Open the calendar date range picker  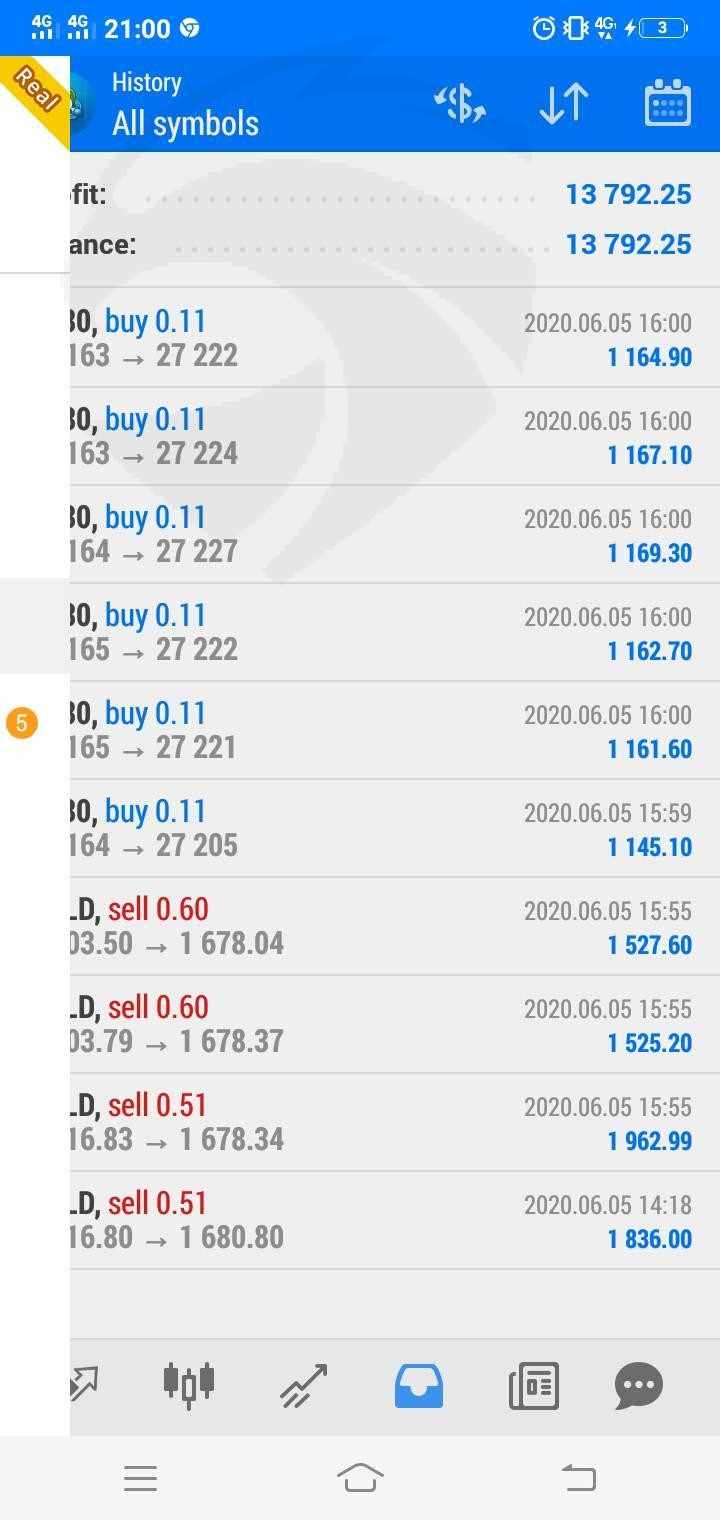coord(668,103)
